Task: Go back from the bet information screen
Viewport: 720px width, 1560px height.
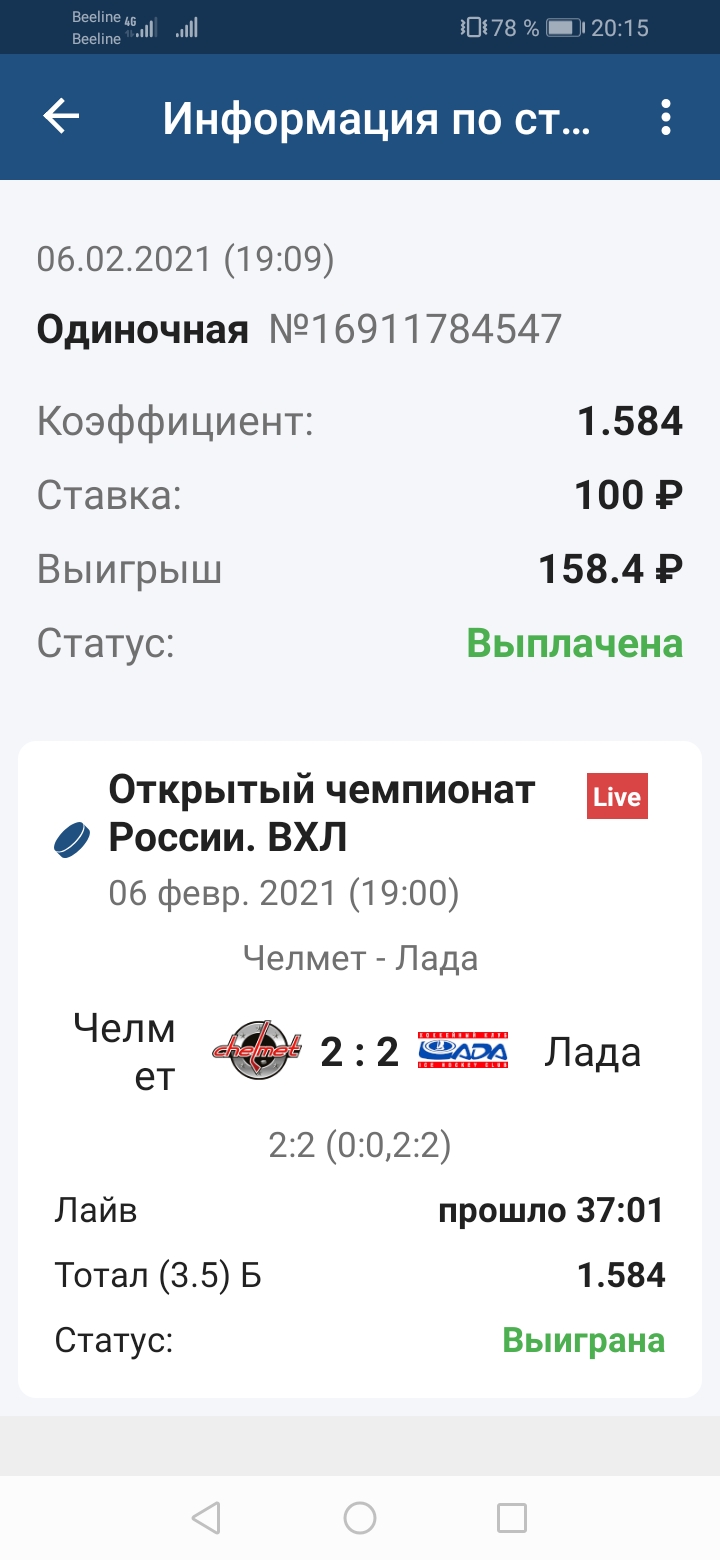Action: coord(61,118)
